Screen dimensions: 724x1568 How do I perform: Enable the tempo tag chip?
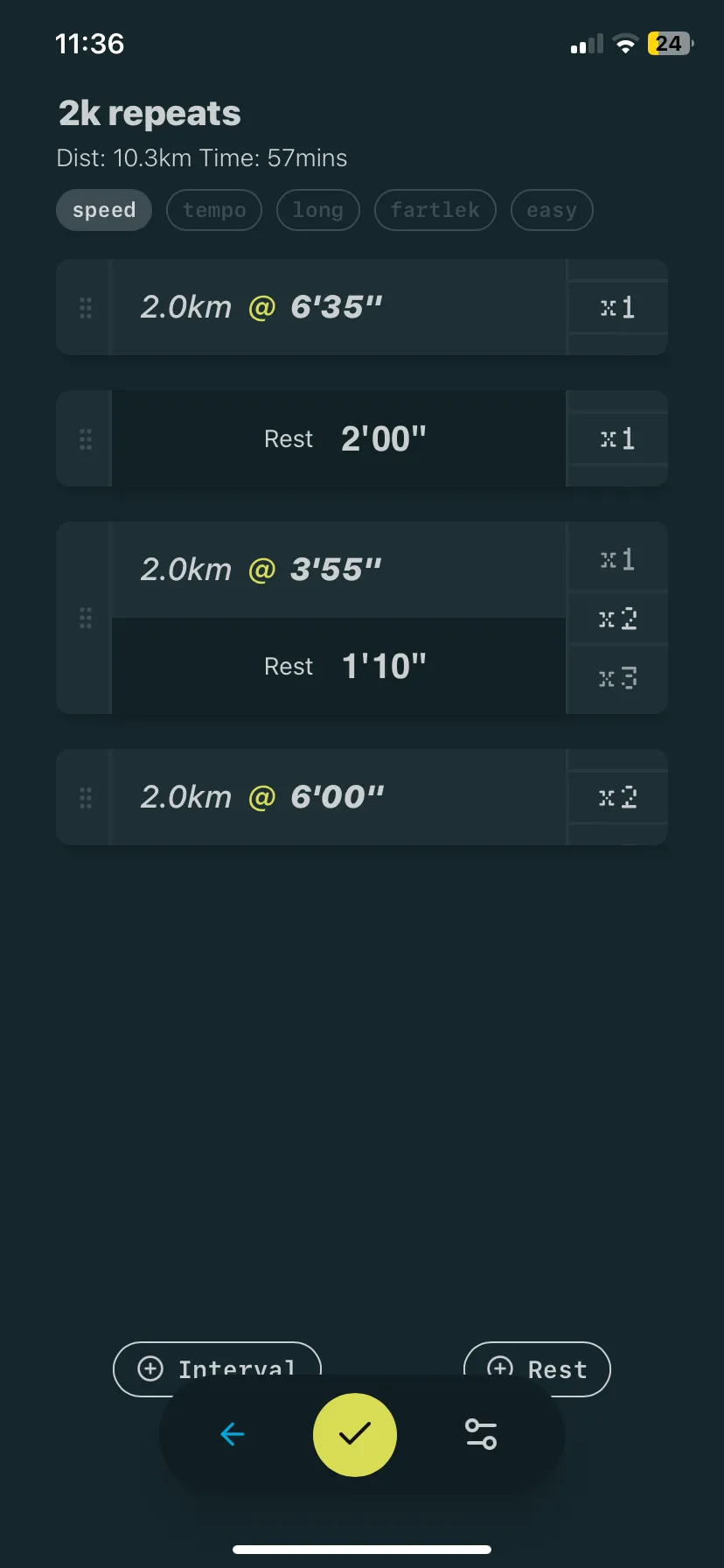213,210
